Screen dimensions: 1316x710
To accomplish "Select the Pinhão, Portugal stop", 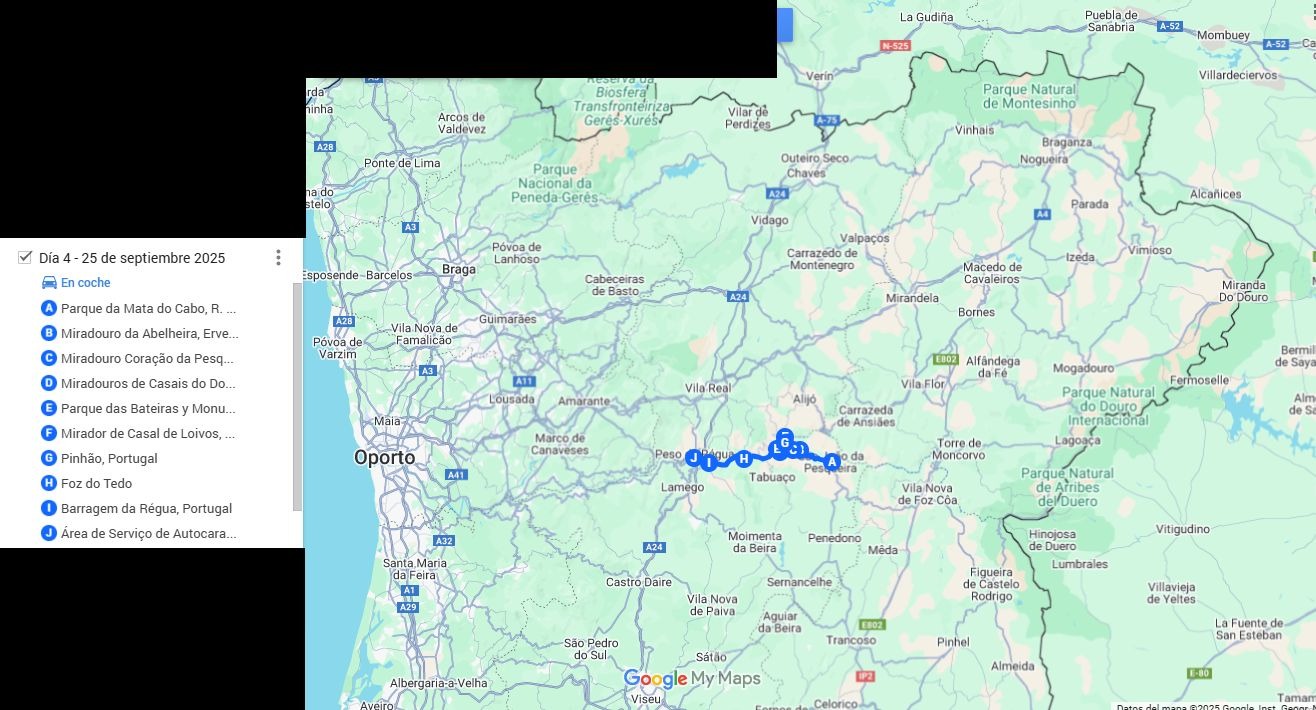I will tap(109, 458).
